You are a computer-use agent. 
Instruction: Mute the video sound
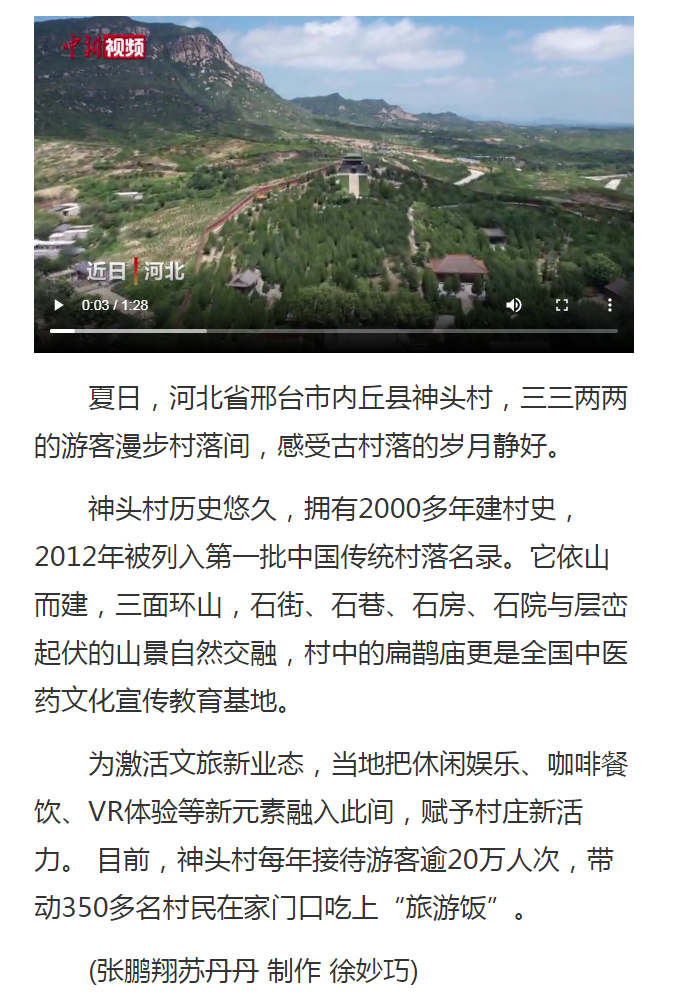click(x=513, y=305)
